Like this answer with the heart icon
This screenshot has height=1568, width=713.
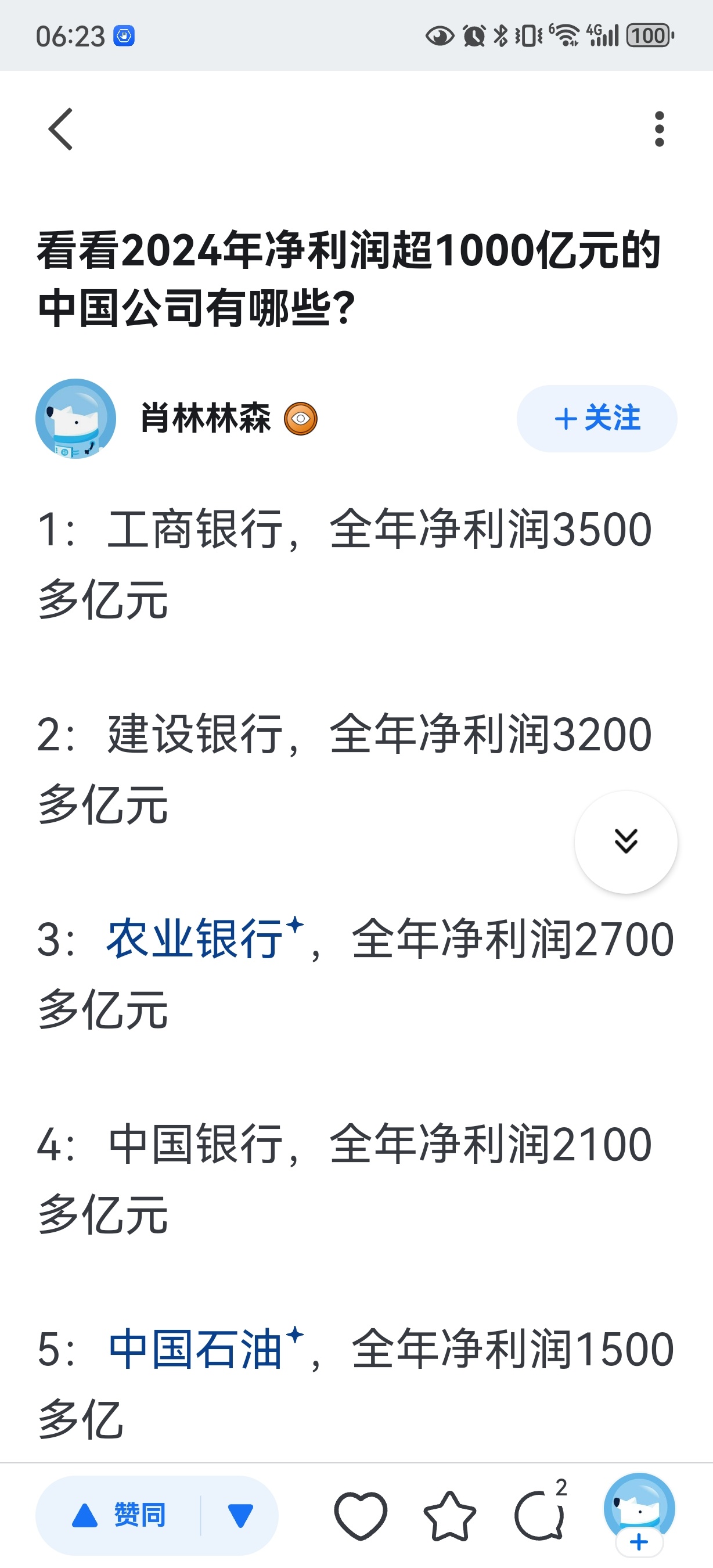pyautogui.click(x=360, y=1516)
